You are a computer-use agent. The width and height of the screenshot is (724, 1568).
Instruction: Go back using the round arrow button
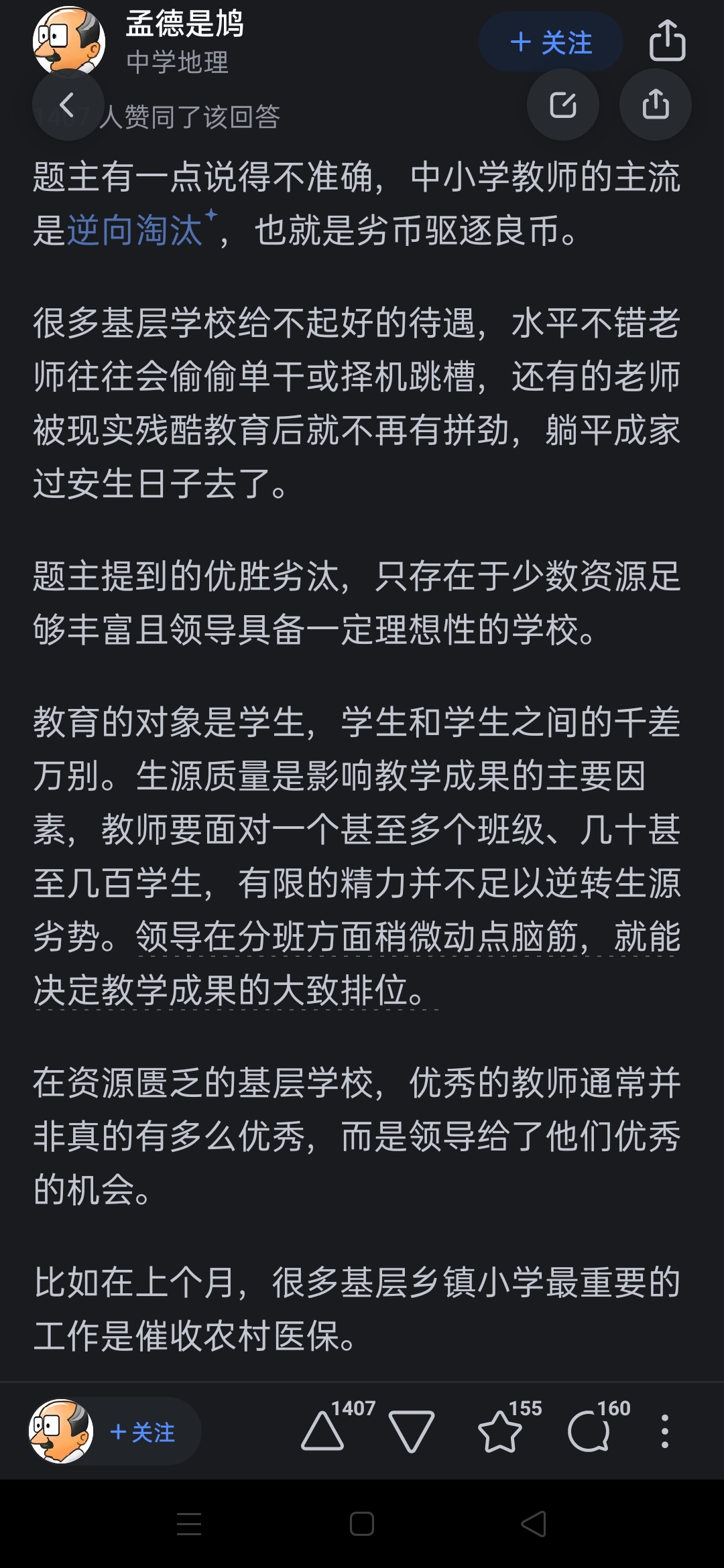[x=68, y=105]
